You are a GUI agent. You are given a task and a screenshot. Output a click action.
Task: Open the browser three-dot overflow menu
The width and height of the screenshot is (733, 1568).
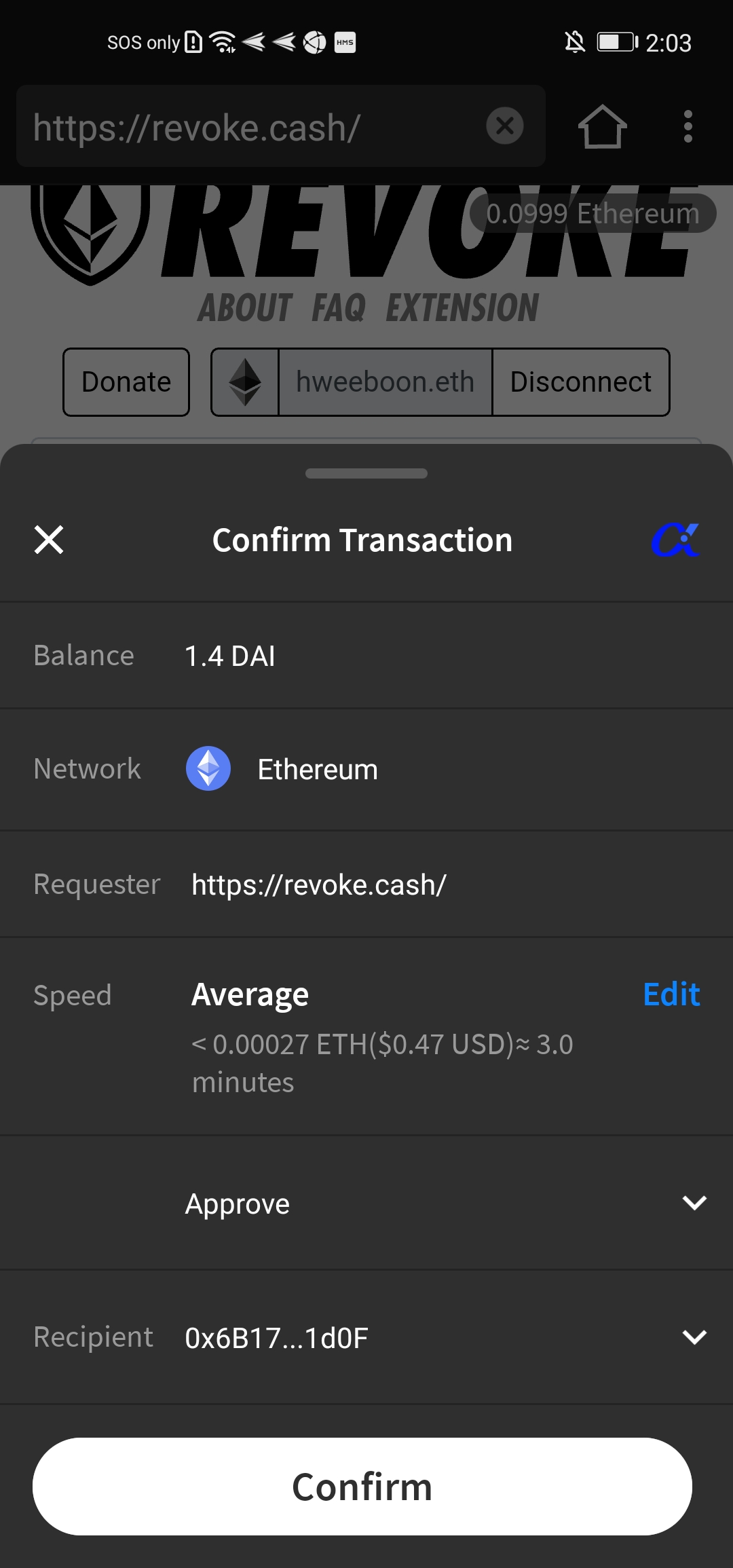(688, 126)
